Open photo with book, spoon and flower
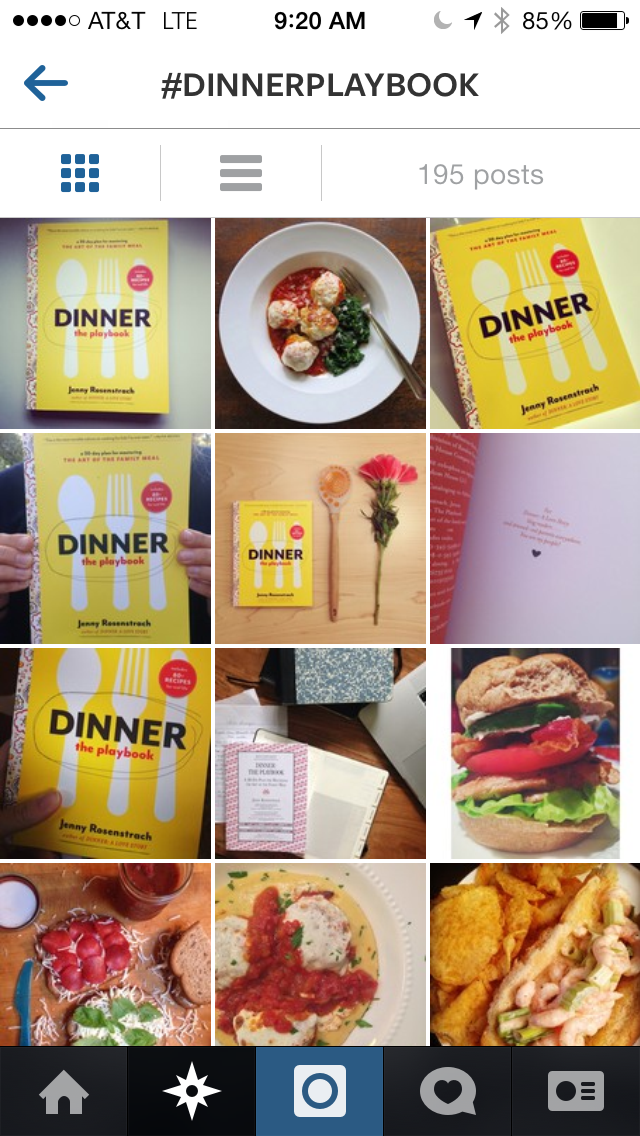The height and width of the screenshot is (1136, 640). coord(320,538)
